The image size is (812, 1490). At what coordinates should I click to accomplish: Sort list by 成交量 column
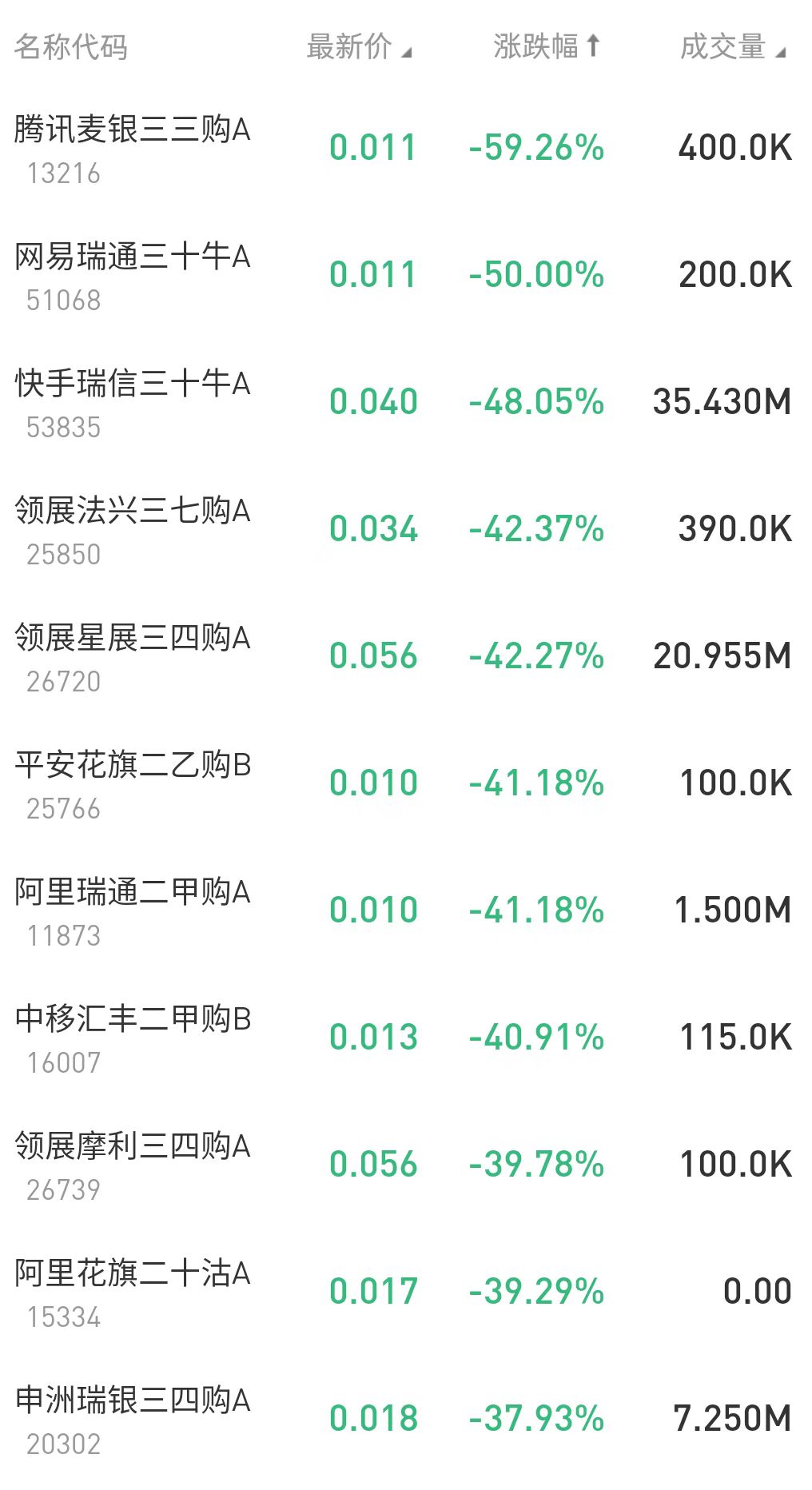click(x=732, y=47)
